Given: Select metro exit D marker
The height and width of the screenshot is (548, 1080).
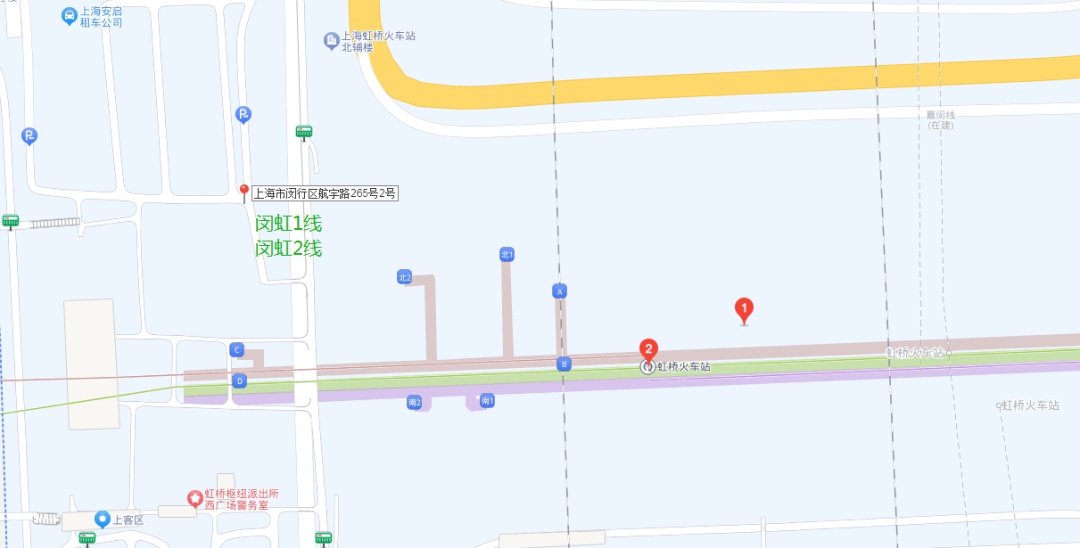Looking at the screenshot, I should (x=239, y=380).
